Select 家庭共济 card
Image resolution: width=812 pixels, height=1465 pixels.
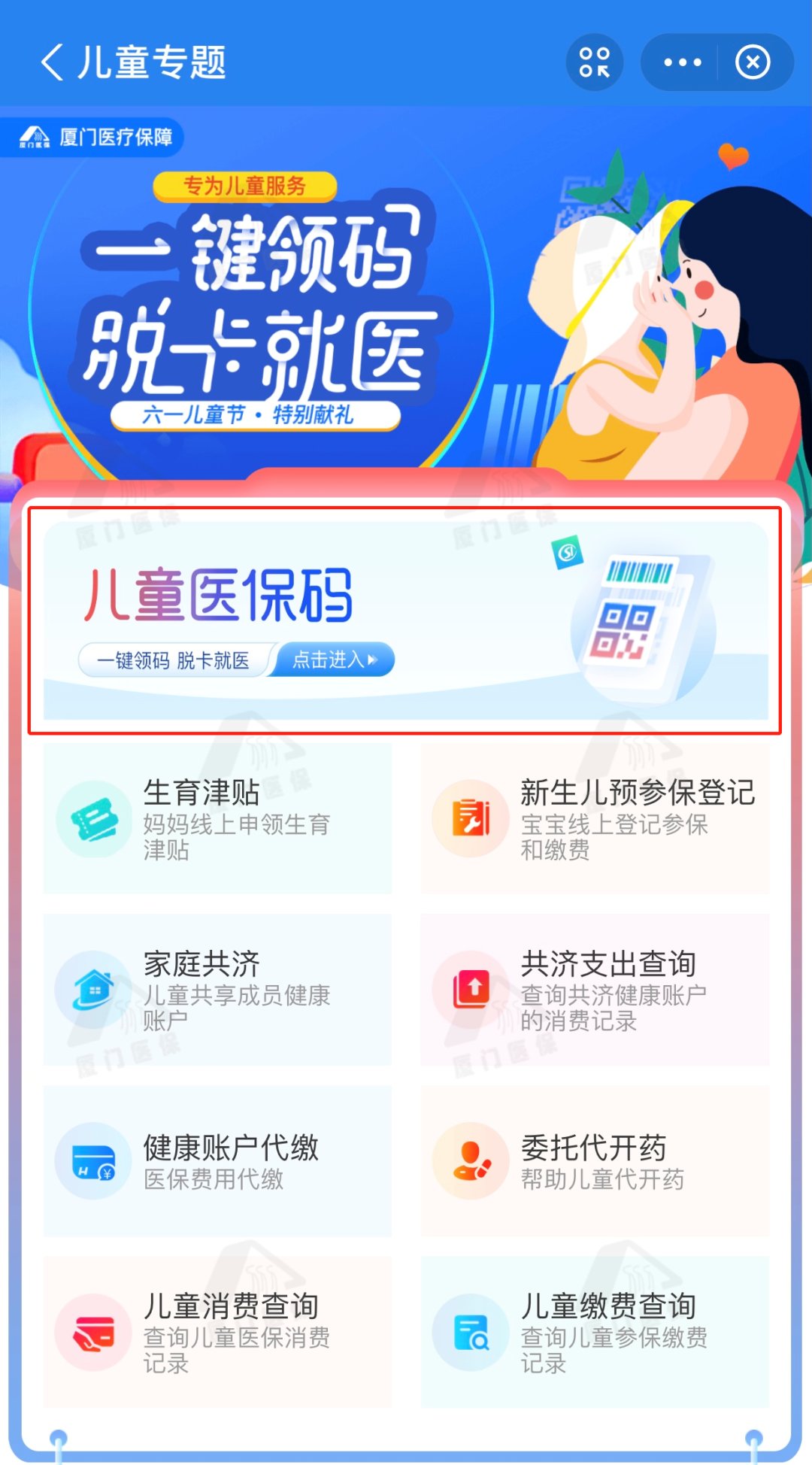tap(217, 989)
